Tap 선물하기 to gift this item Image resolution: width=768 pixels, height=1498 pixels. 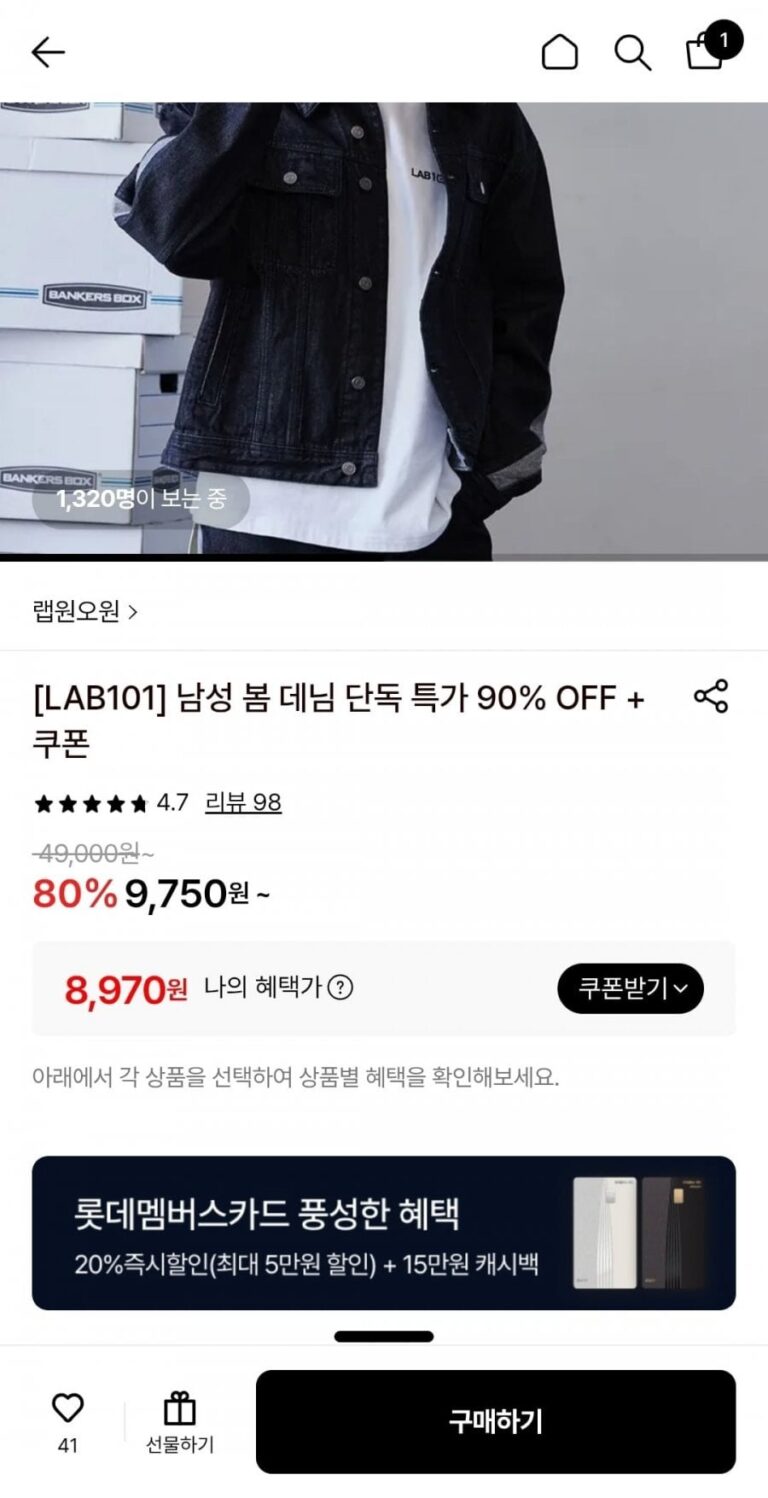pos(180,1422)
